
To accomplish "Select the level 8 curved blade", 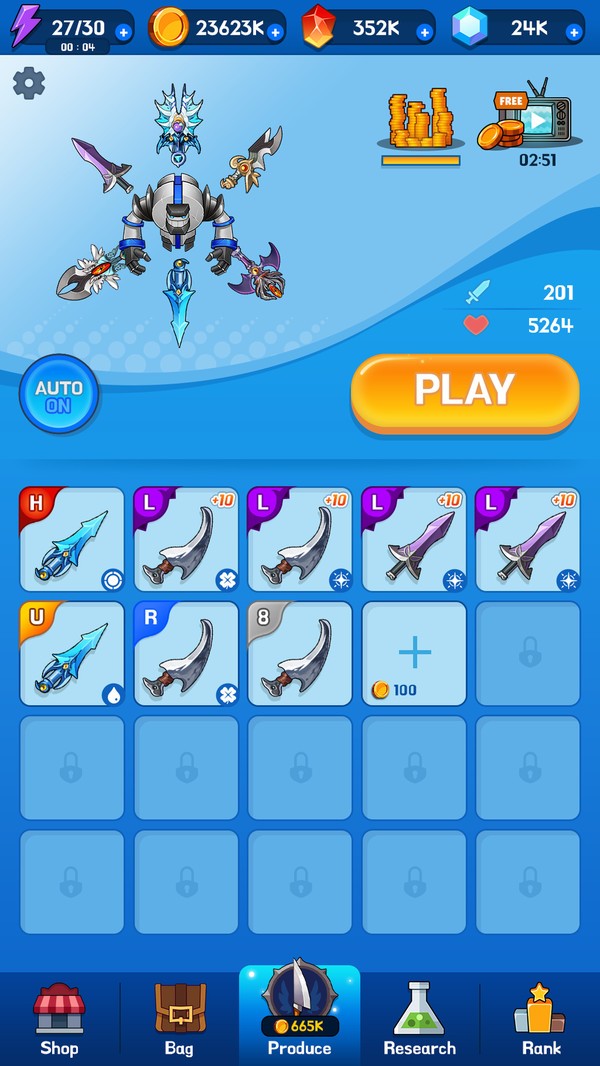I will (x=300, y=654).
